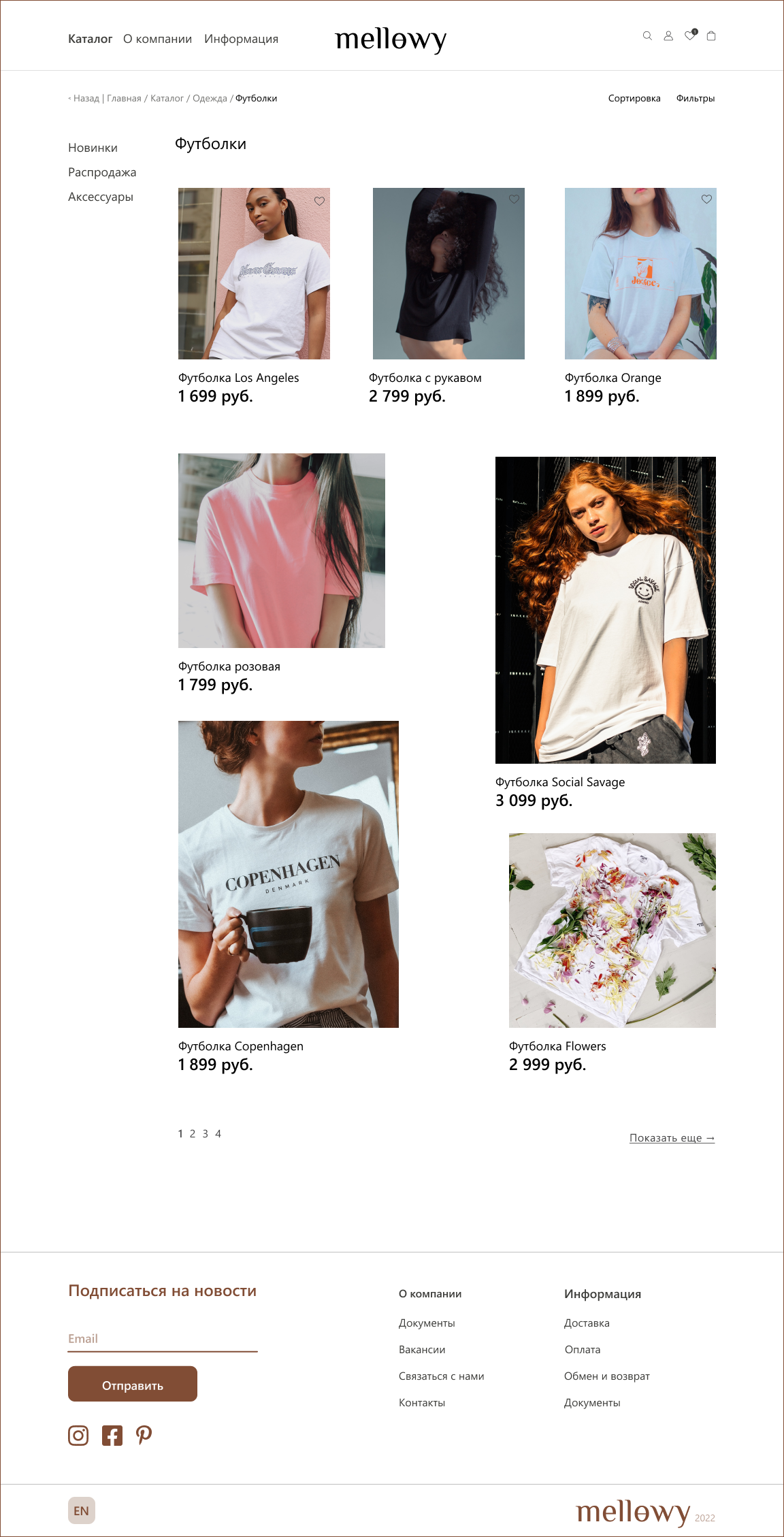The height and width of the screenshot is (1537, 784).
Task: Open Сортировка options
Action: [x=634, y=98]
